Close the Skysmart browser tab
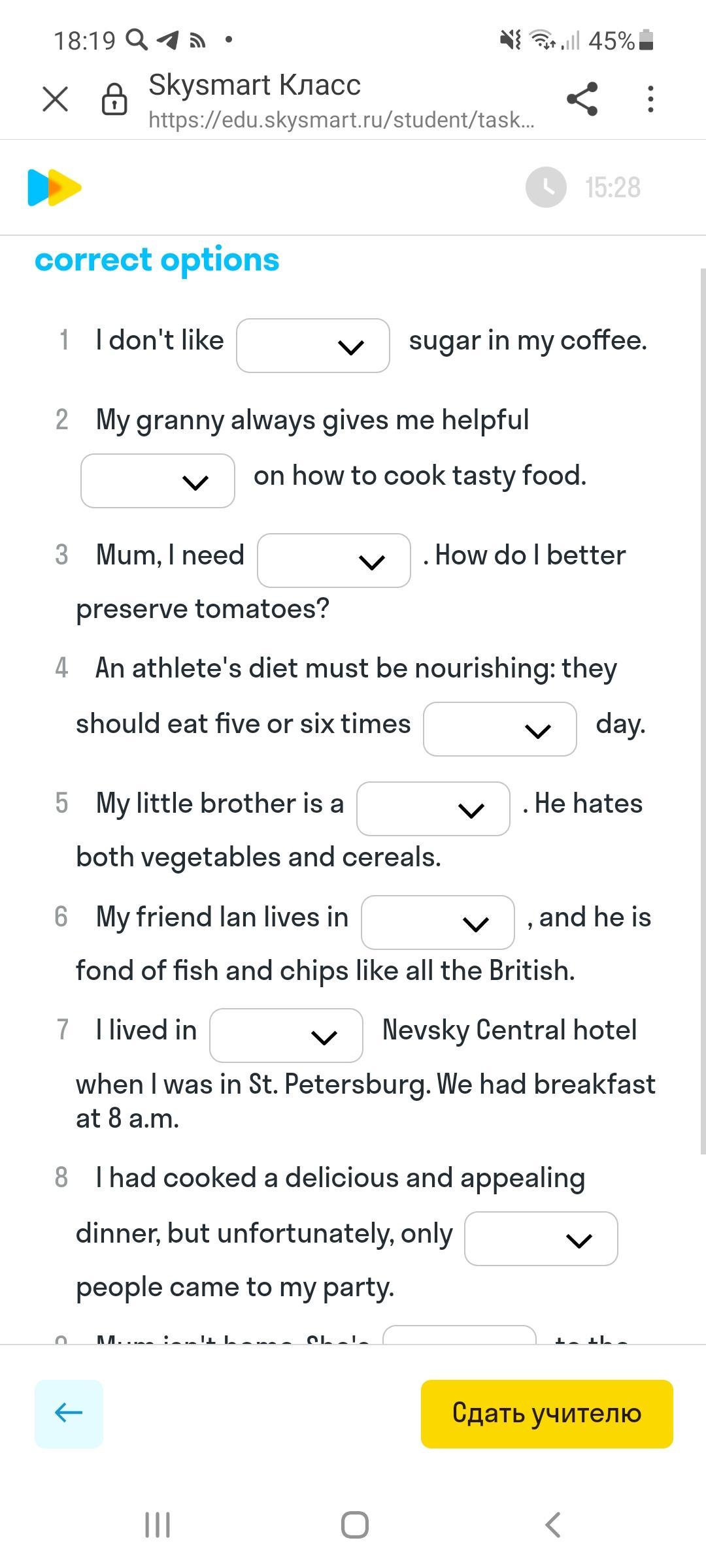 (55, 99)
